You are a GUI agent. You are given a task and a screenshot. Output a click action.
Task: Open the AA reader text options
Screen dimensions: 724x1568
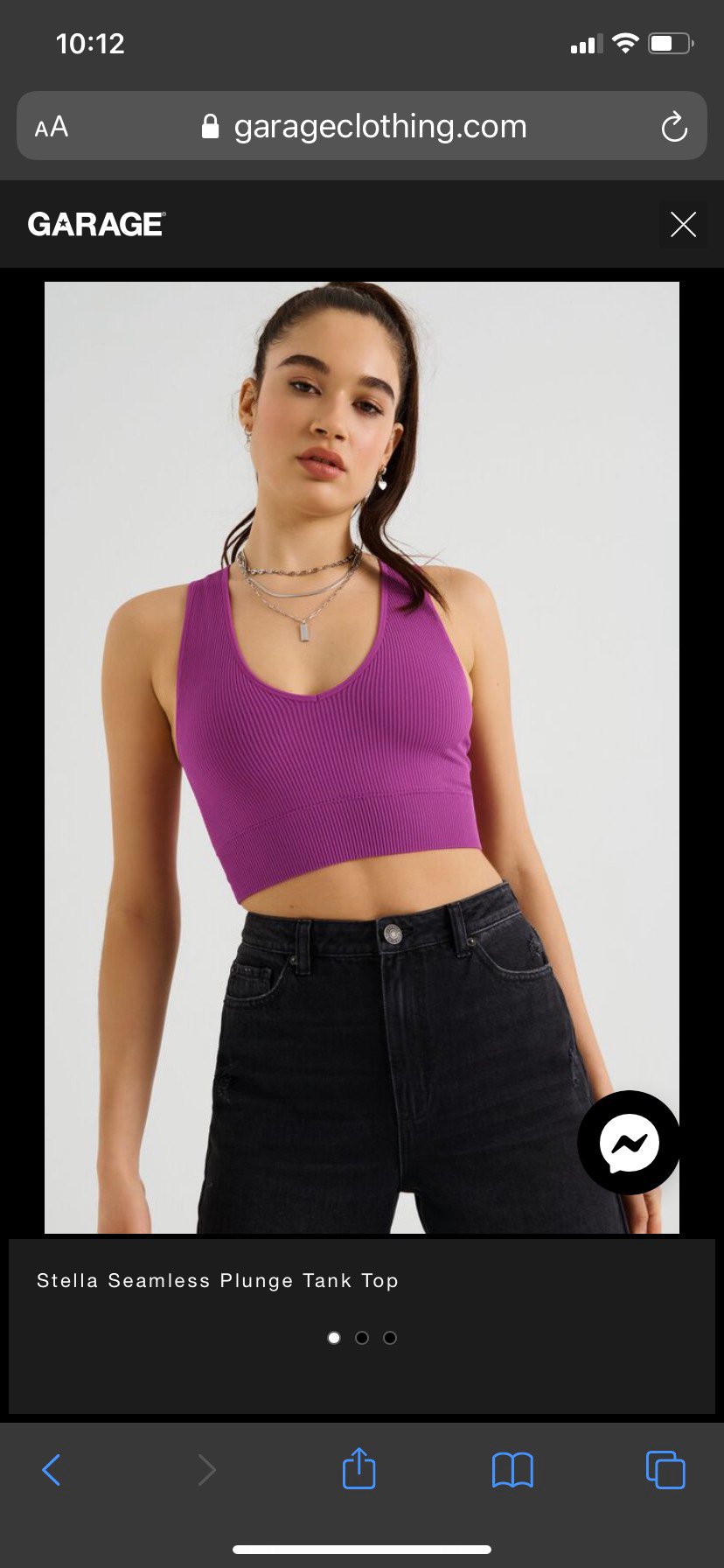coord(52,128)
